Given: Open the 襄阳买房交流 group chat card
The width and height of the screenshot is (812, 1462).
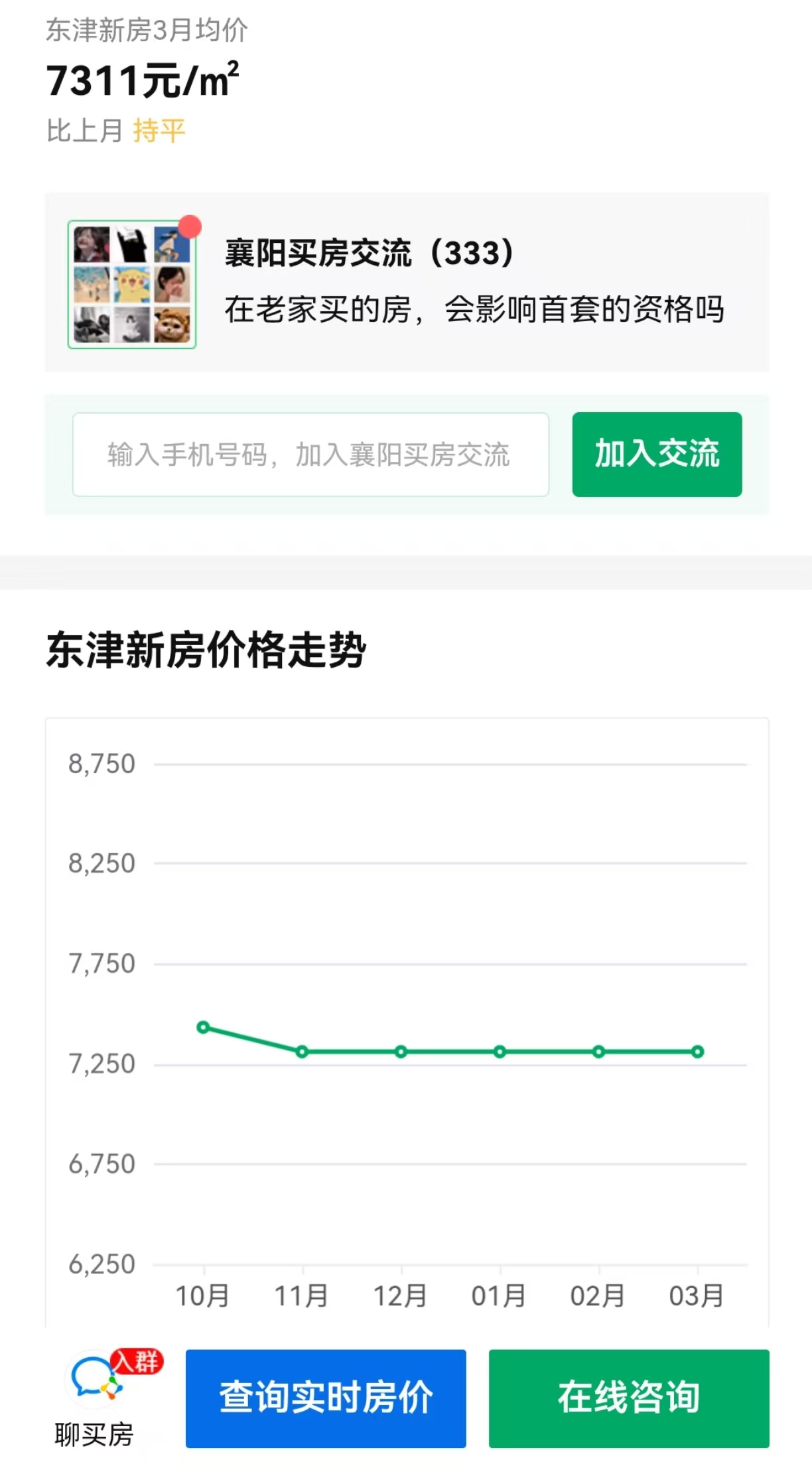Looking at the screenshot, I should 406,282.
